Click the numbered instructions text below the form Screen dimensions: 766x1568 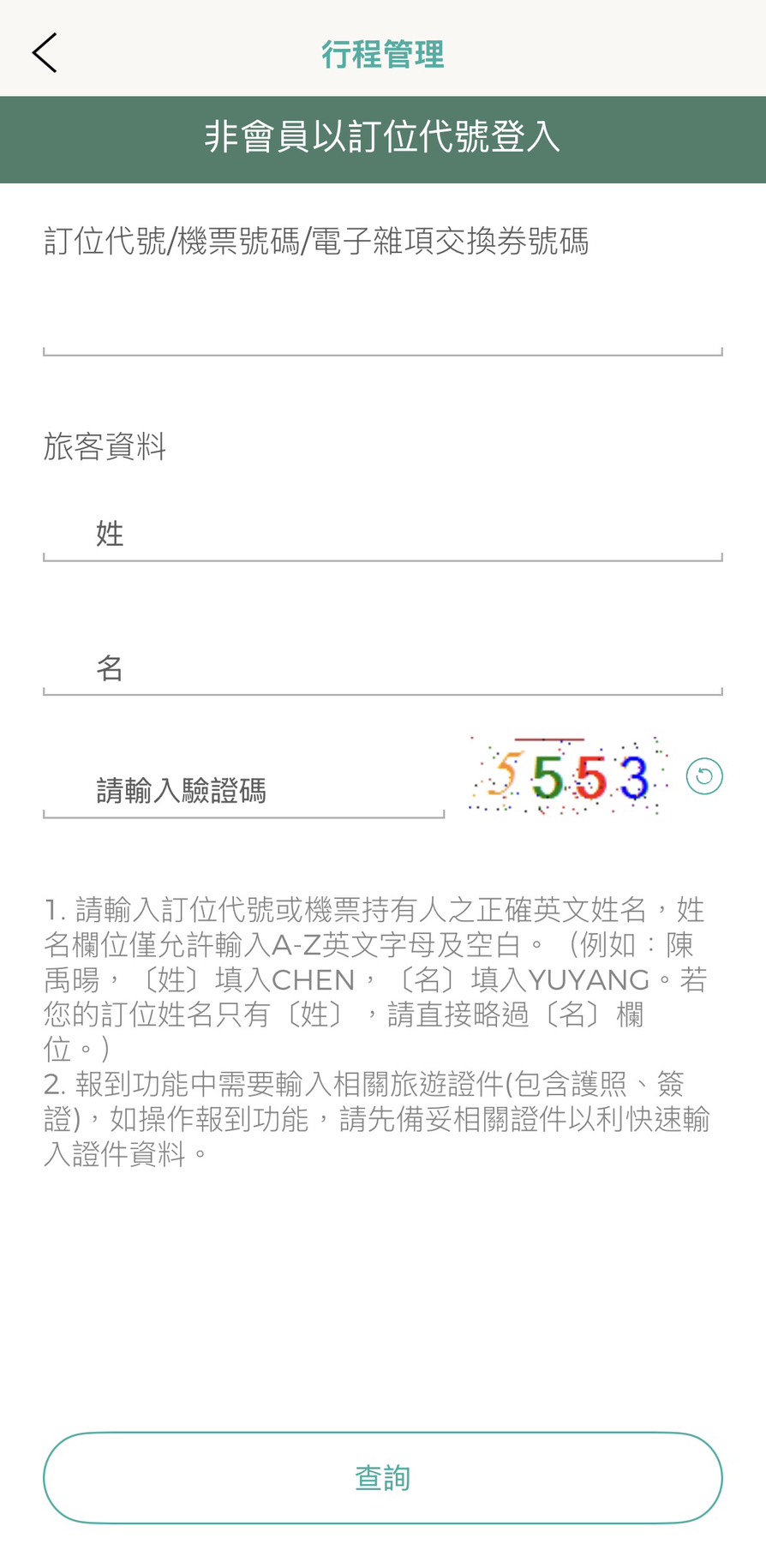tap(383, 1028)
